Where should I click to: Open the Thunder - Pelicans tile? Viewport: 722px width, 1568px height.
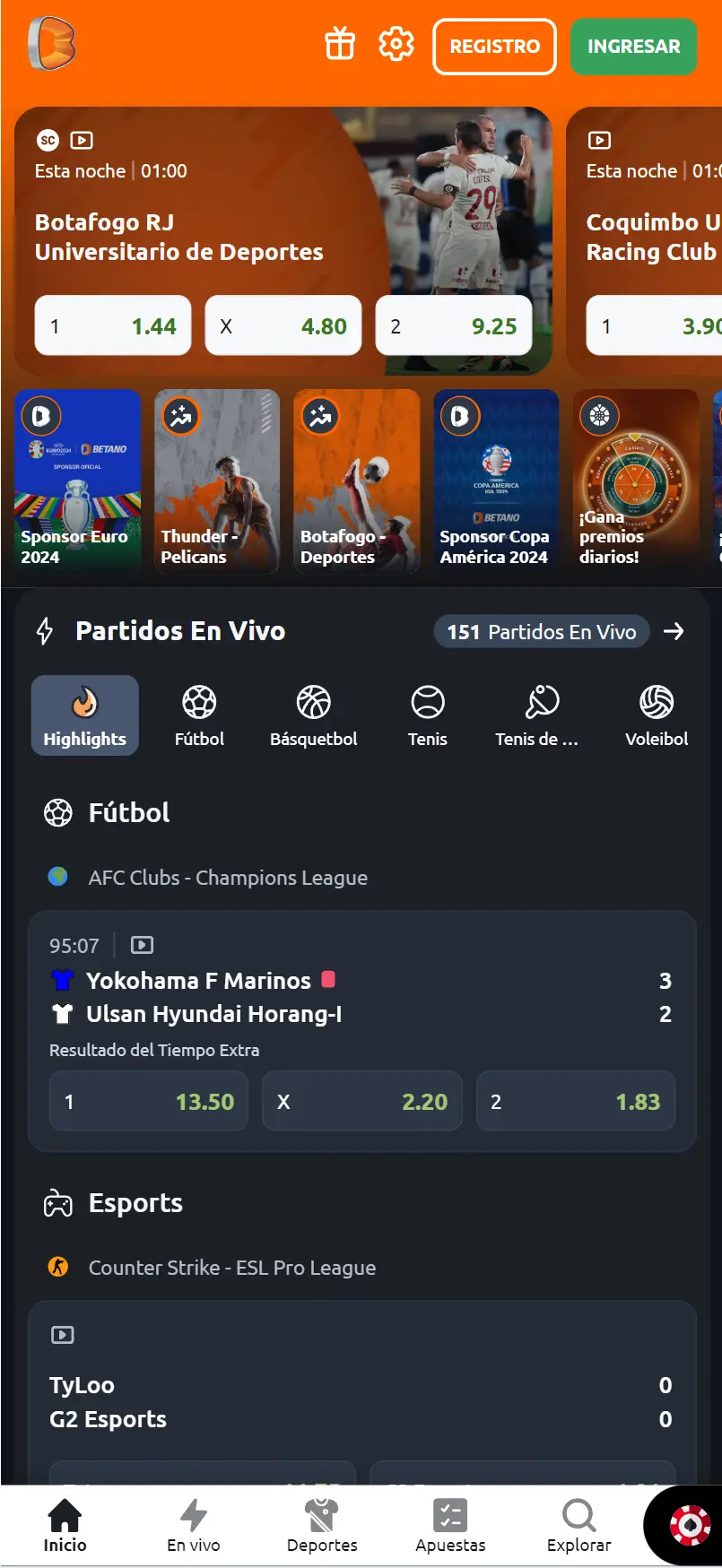tap(217, 481)
